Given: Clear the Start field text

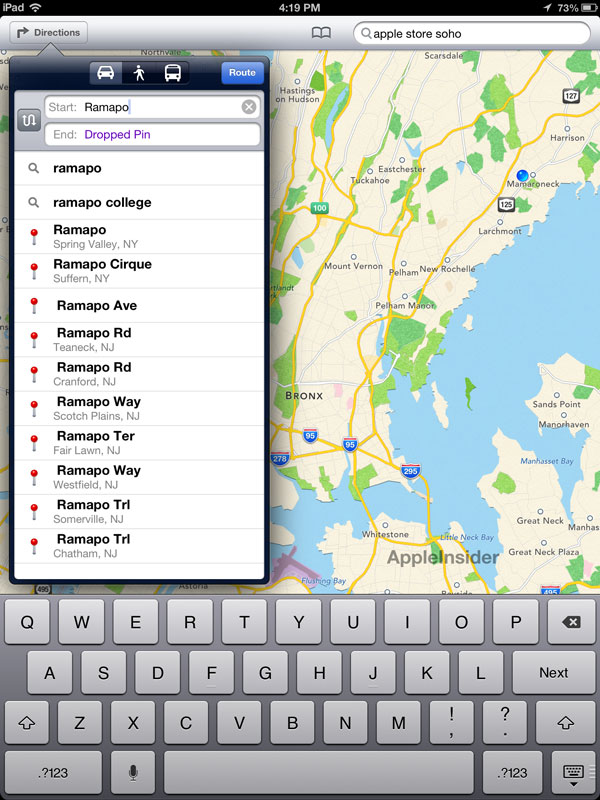Looking at the screenshot, I should point(249,107).
